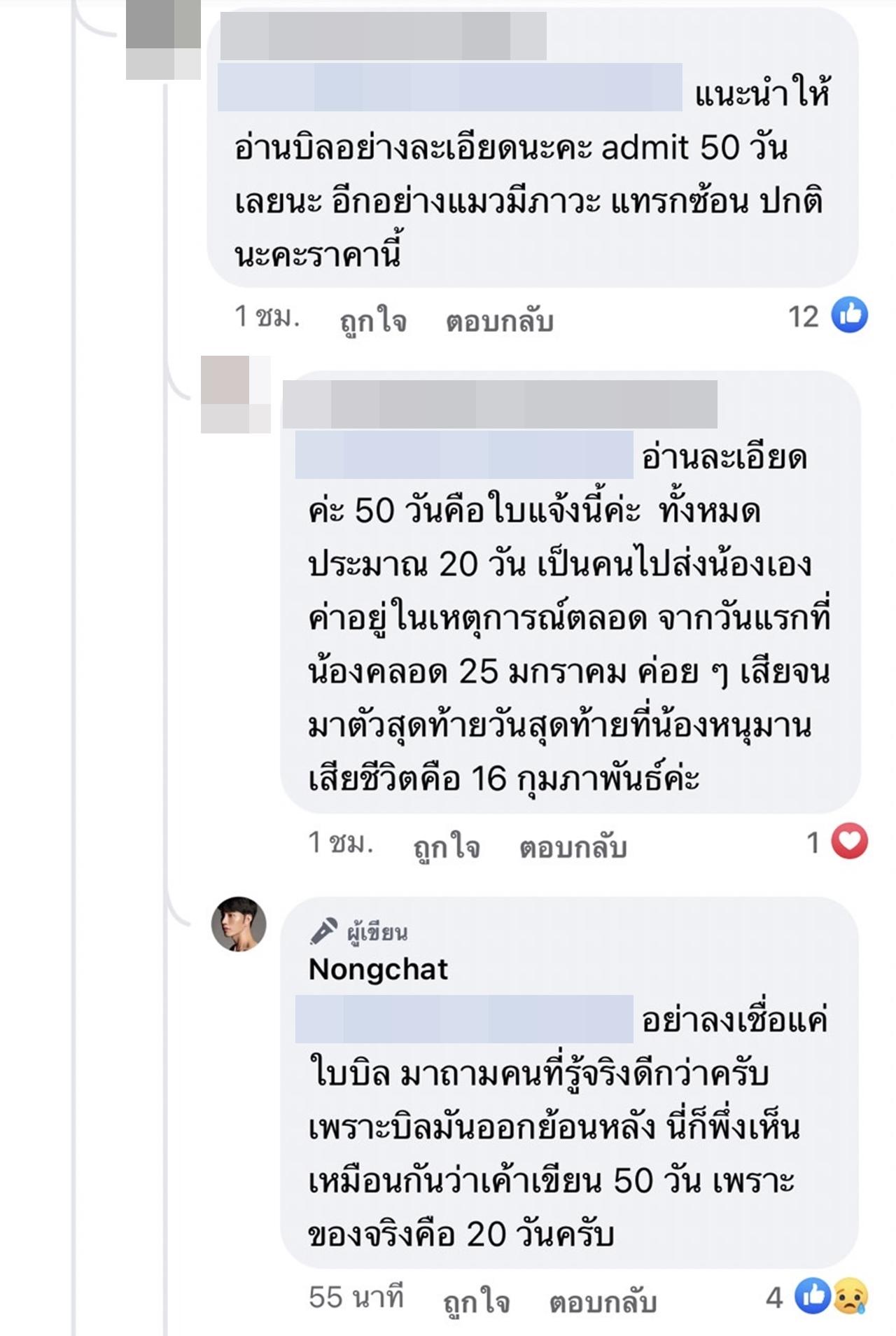Tap ตอบกลับ under Nongchat's comment

(x=603, y=1301)
